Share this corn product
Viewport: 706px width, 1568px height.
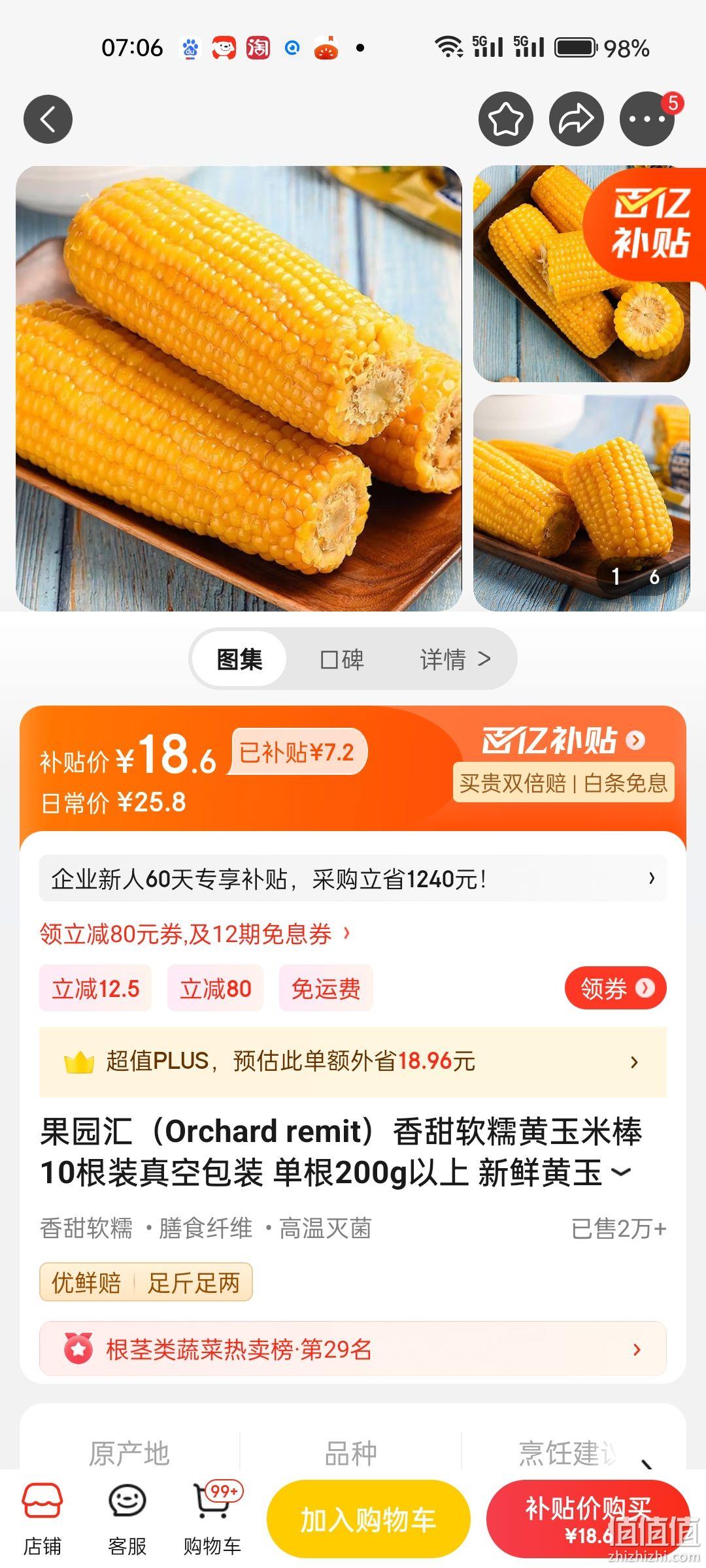click(576, 119)
